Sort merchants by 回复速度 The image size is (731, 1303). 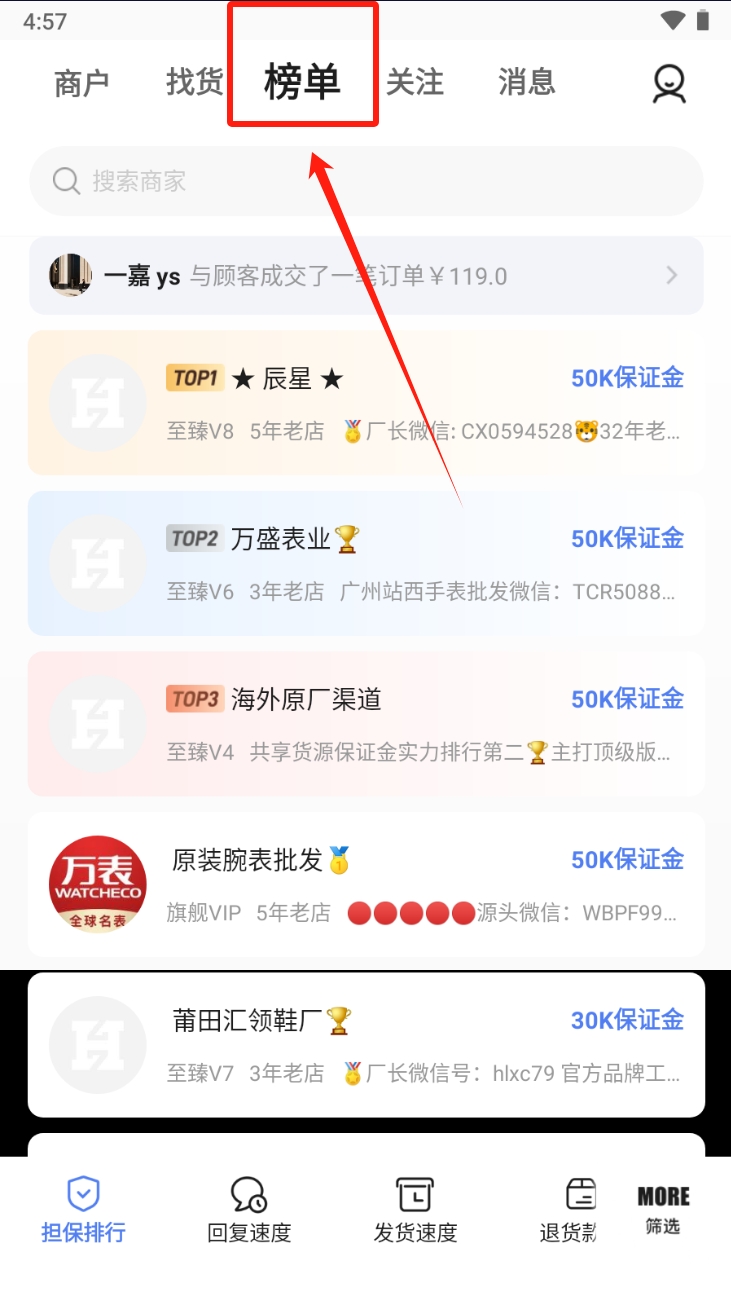click(249, 1209)
